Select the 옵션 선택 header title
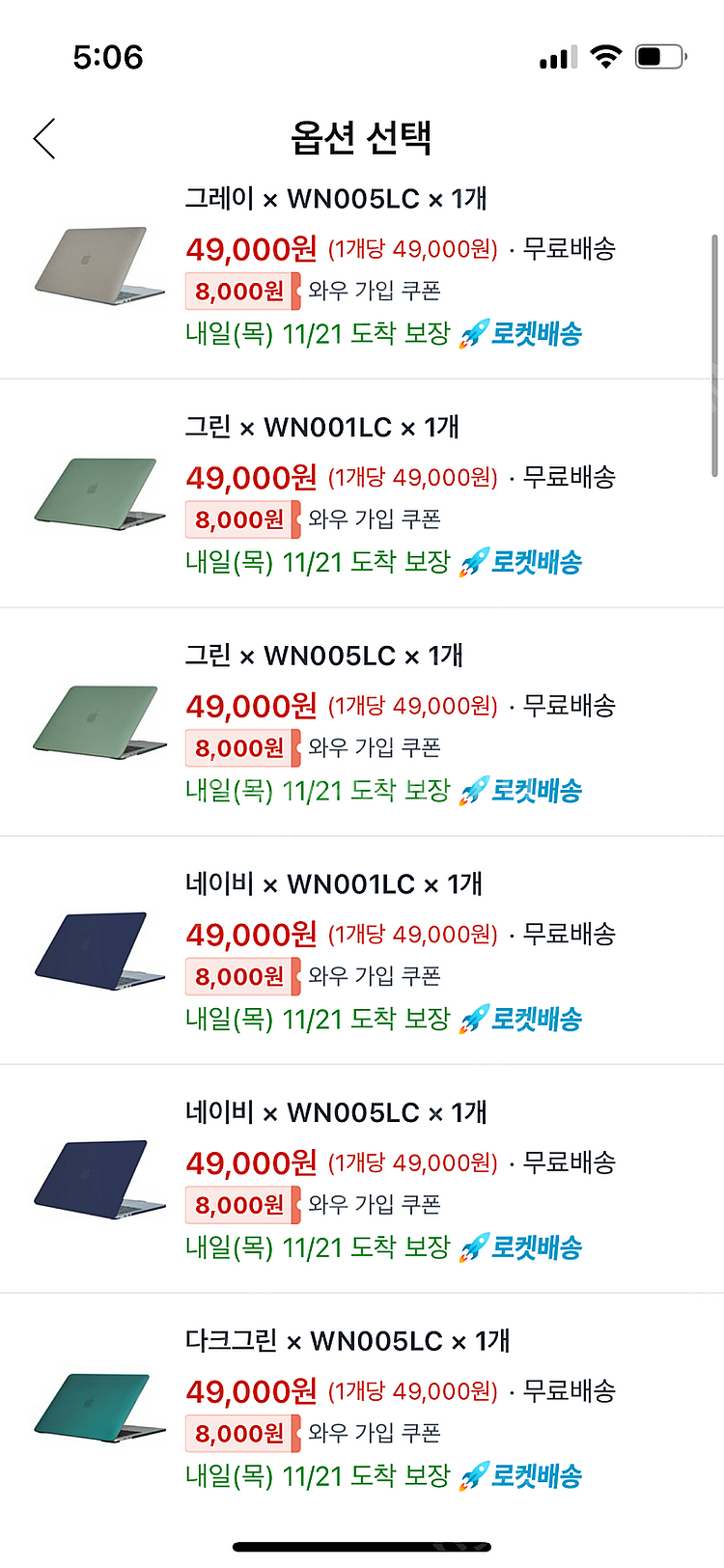 pos(362,138)
